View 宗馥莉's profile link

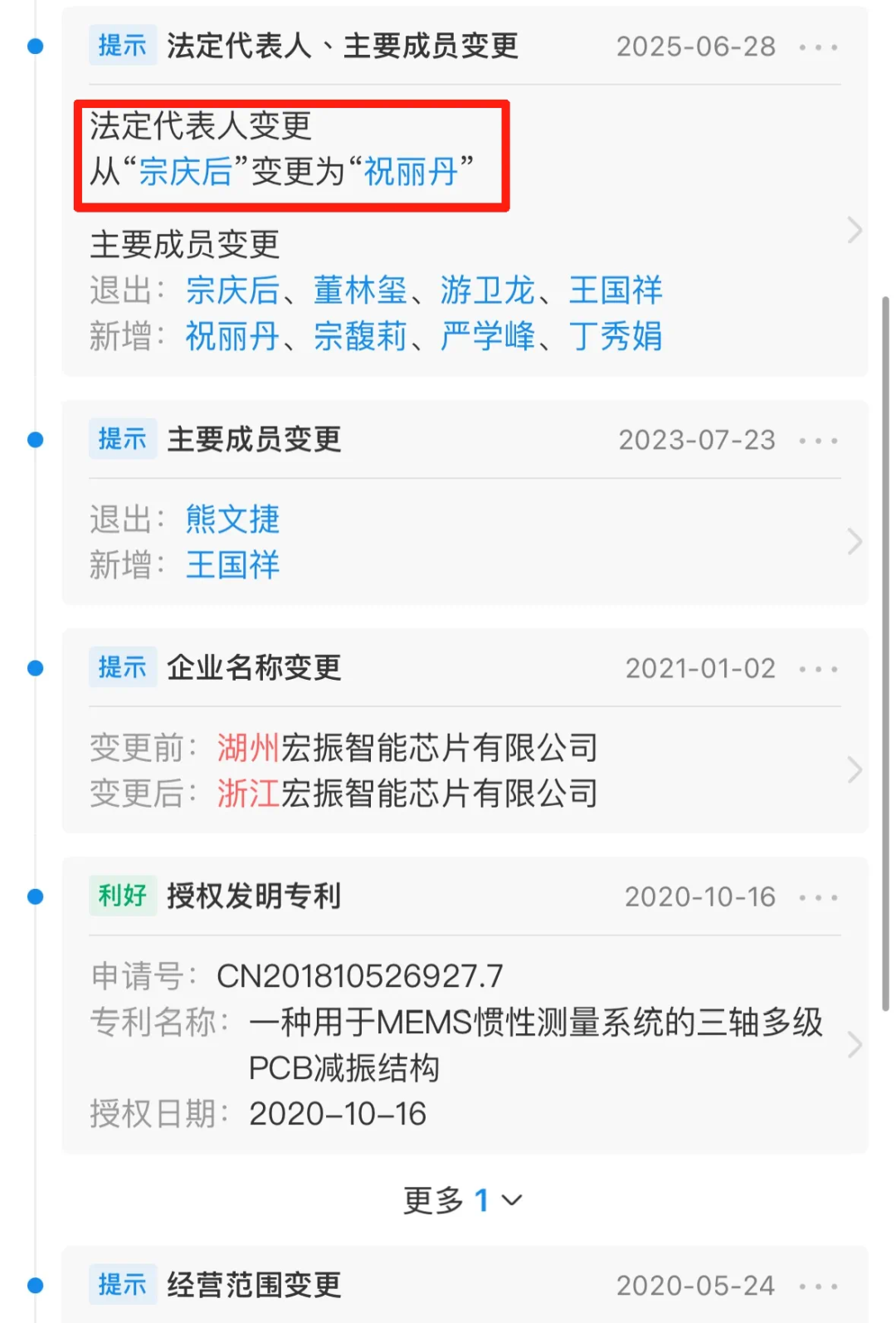tap(360, 336)
